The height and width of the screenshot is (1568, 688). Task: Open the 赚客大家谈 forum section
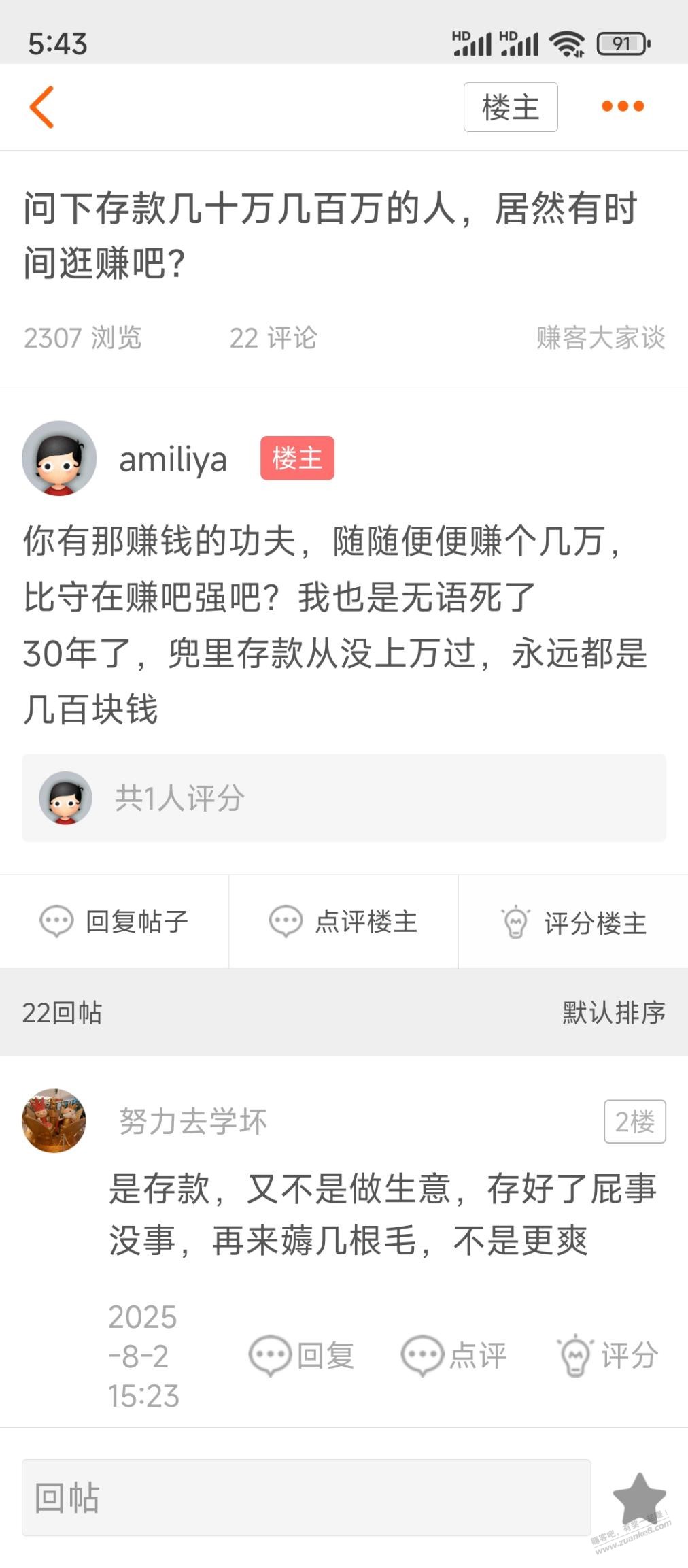(x=600, y=337)
